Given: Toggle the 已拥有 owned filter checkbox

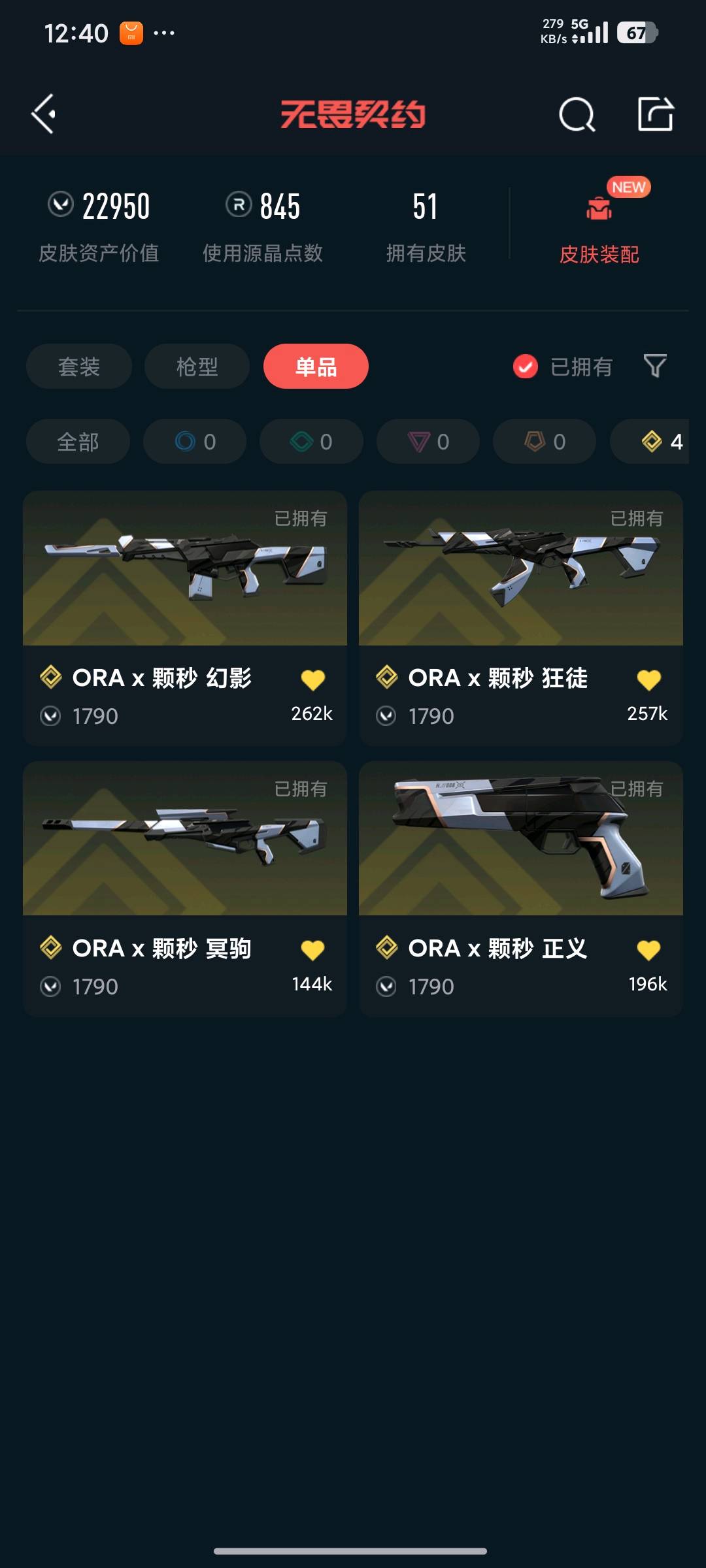Looking at the screenshot, I should pyautogui.click(x=526, y=367).
